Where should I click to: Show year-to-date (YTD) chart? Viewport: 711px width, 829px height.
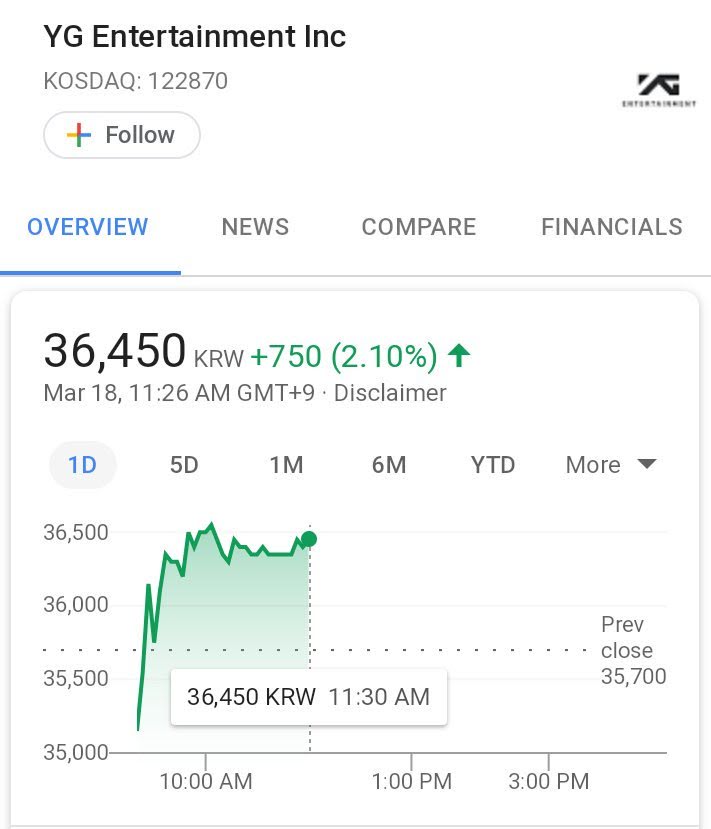[x=493, y=465]
